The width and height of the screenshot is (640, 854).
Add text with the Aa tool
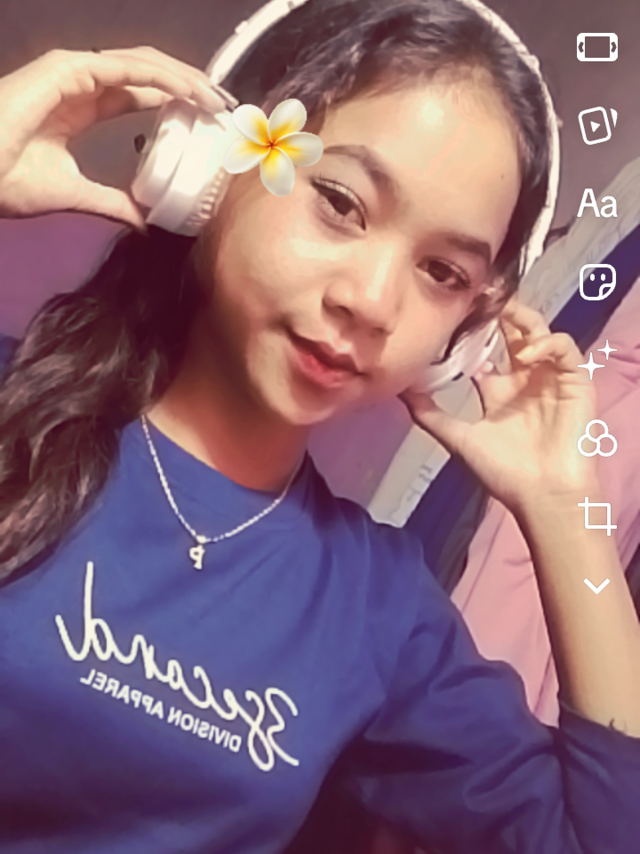click(597, 205)
